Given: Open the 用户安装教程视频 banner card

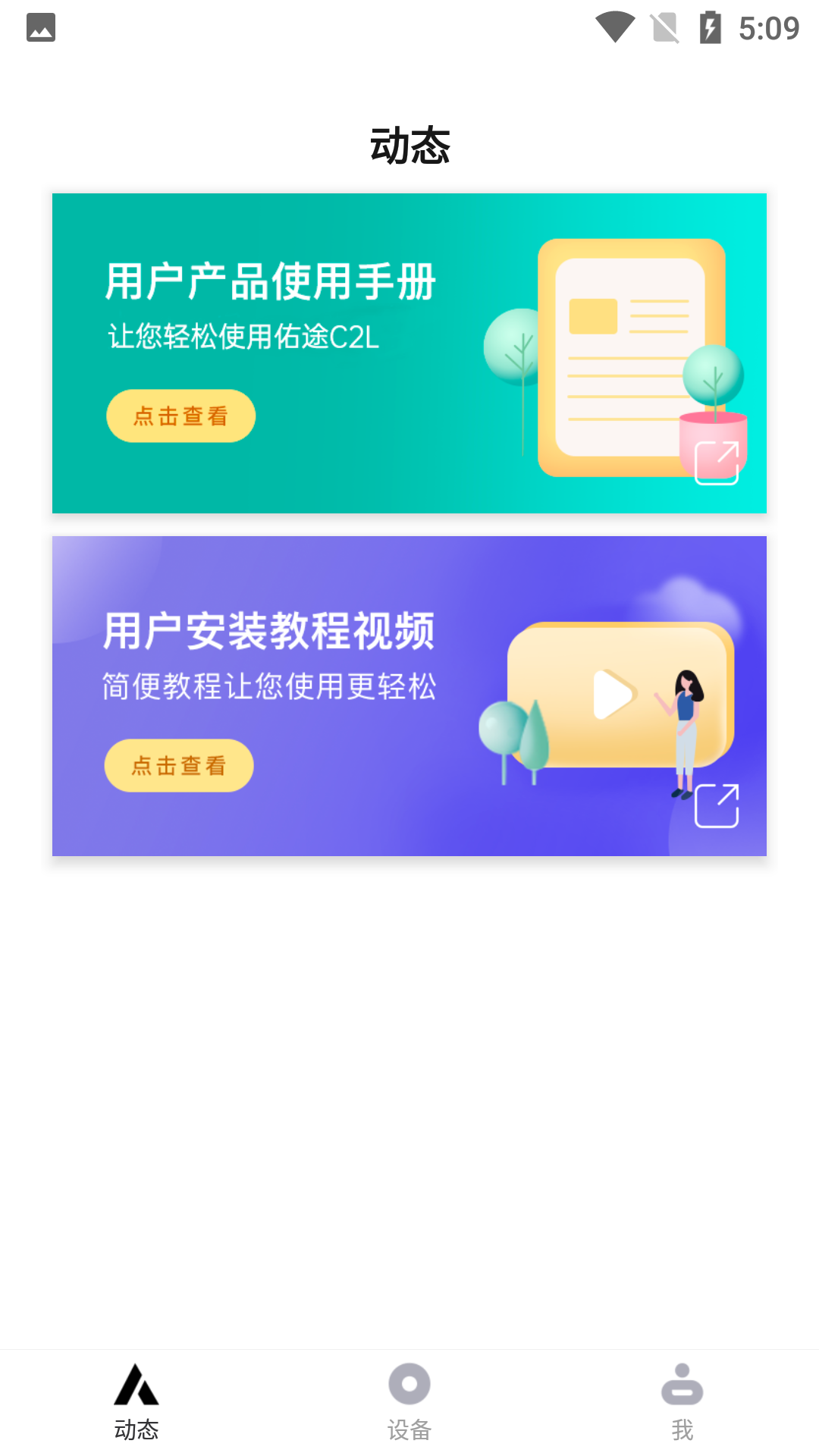Looking at the screenshot, I should pyautogui.click(x=409, y=696).
